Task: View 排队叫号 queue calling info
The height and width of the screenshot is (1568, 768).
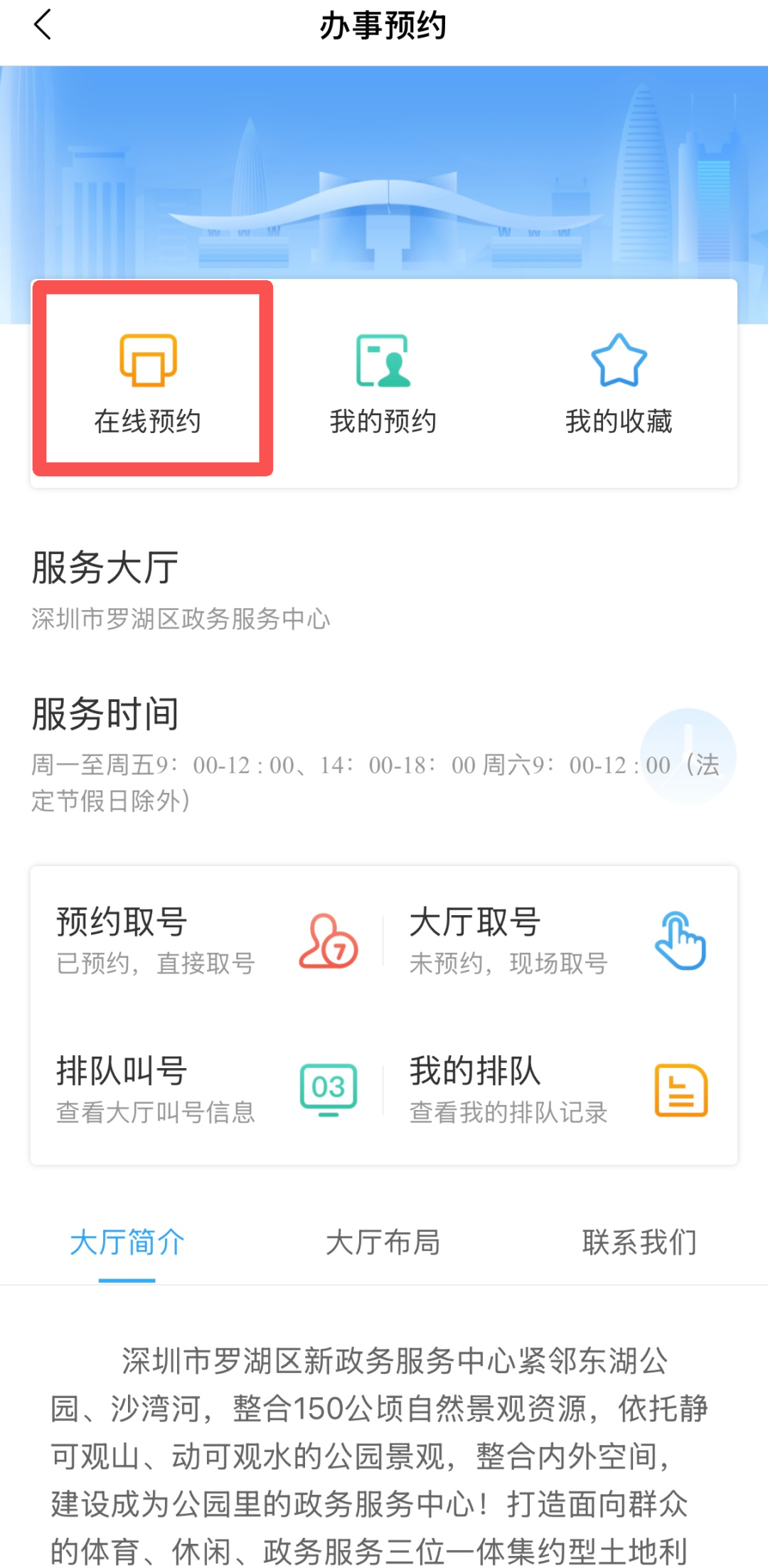Action: [206, 1089]
